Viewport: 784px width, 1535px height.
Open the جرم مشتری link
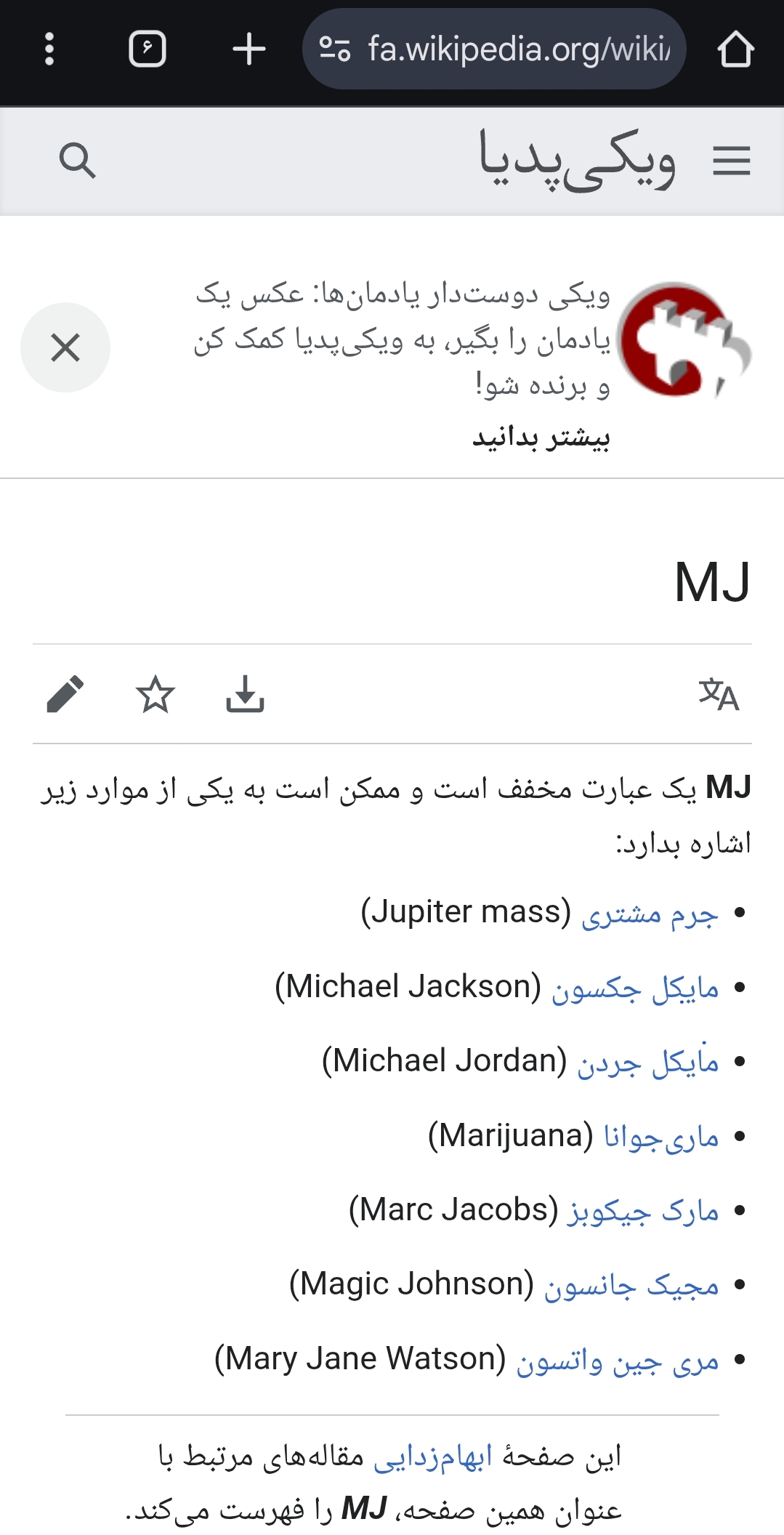650,914
